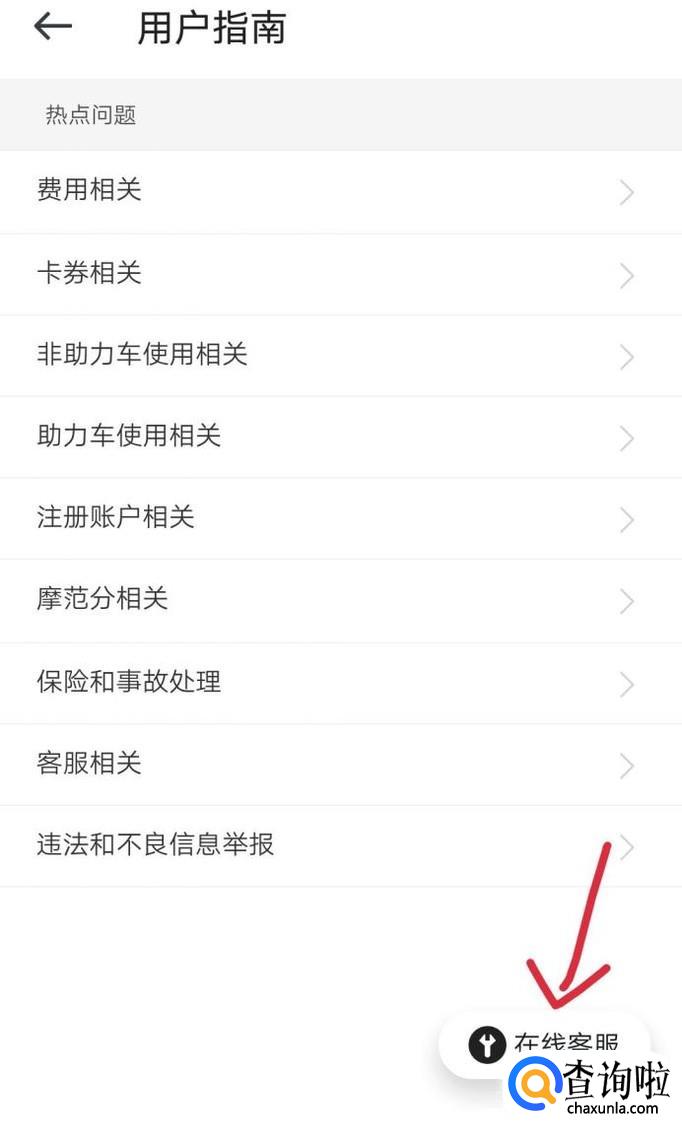This screenshot has height=1139, width=682.
Task: Open 卡券相关 section
Action: [341, 275]
